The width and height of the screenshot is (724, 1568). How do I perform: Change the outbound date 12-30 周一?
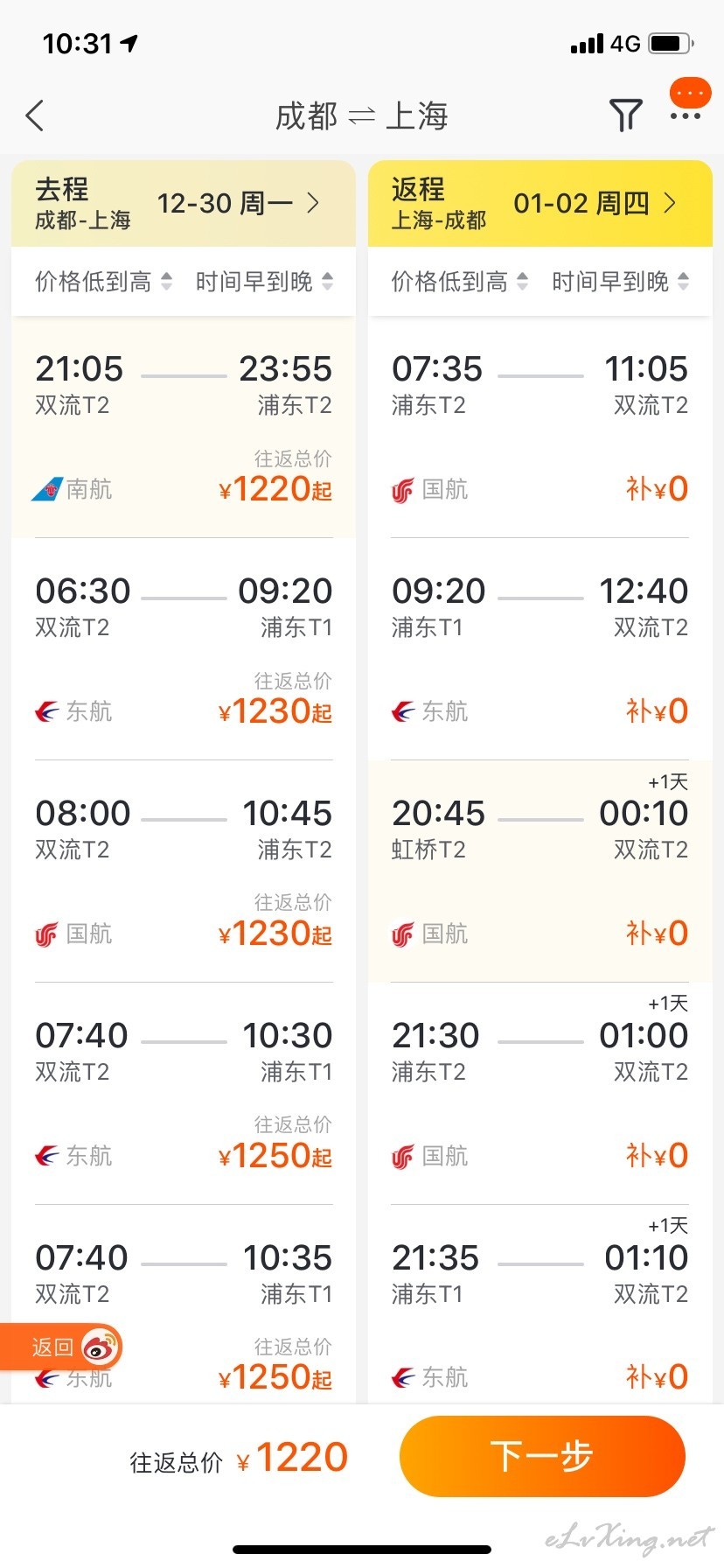pos(238,204)
